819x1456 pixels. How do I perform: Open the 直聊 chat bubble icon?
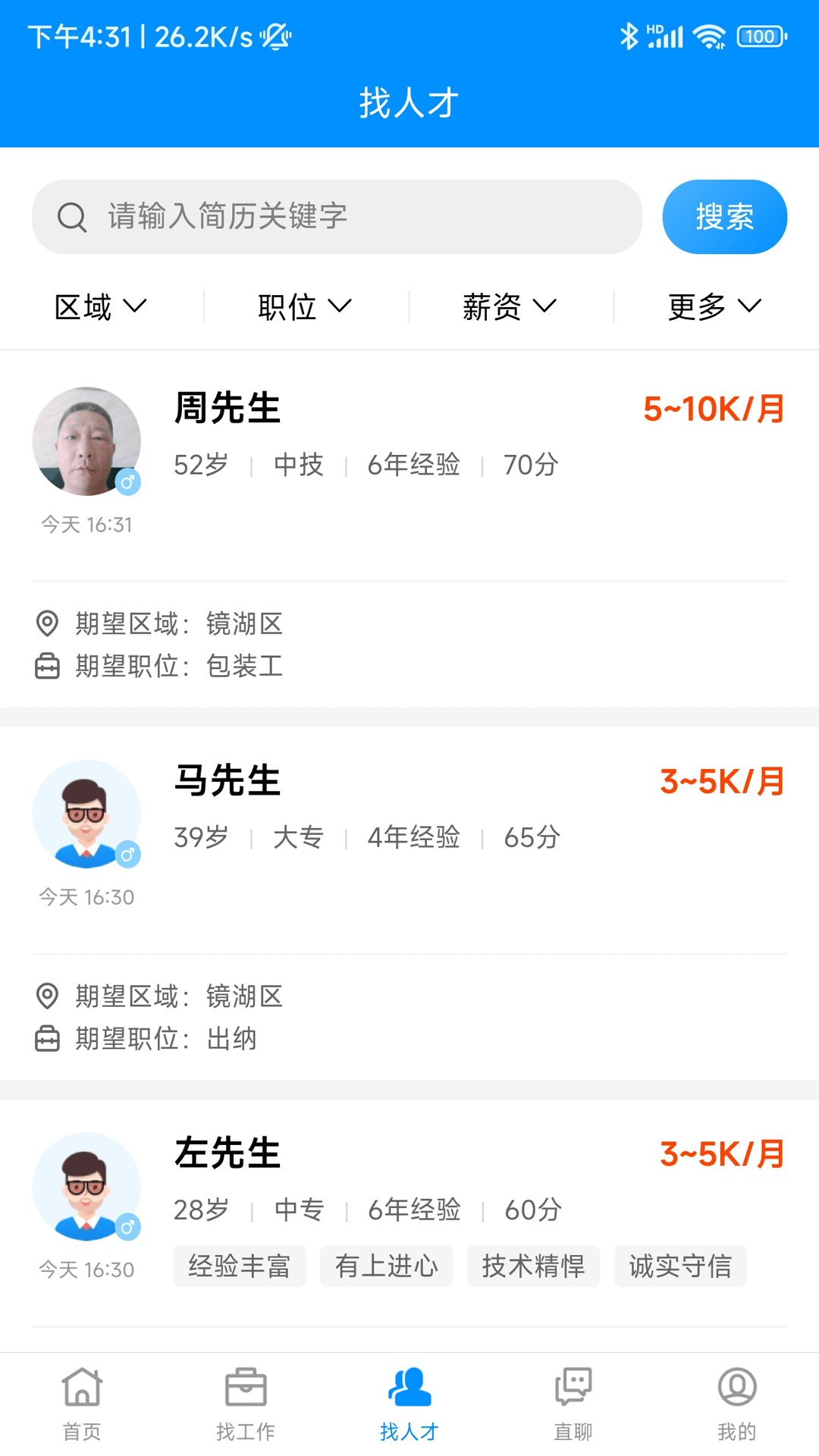[573, 1385]
